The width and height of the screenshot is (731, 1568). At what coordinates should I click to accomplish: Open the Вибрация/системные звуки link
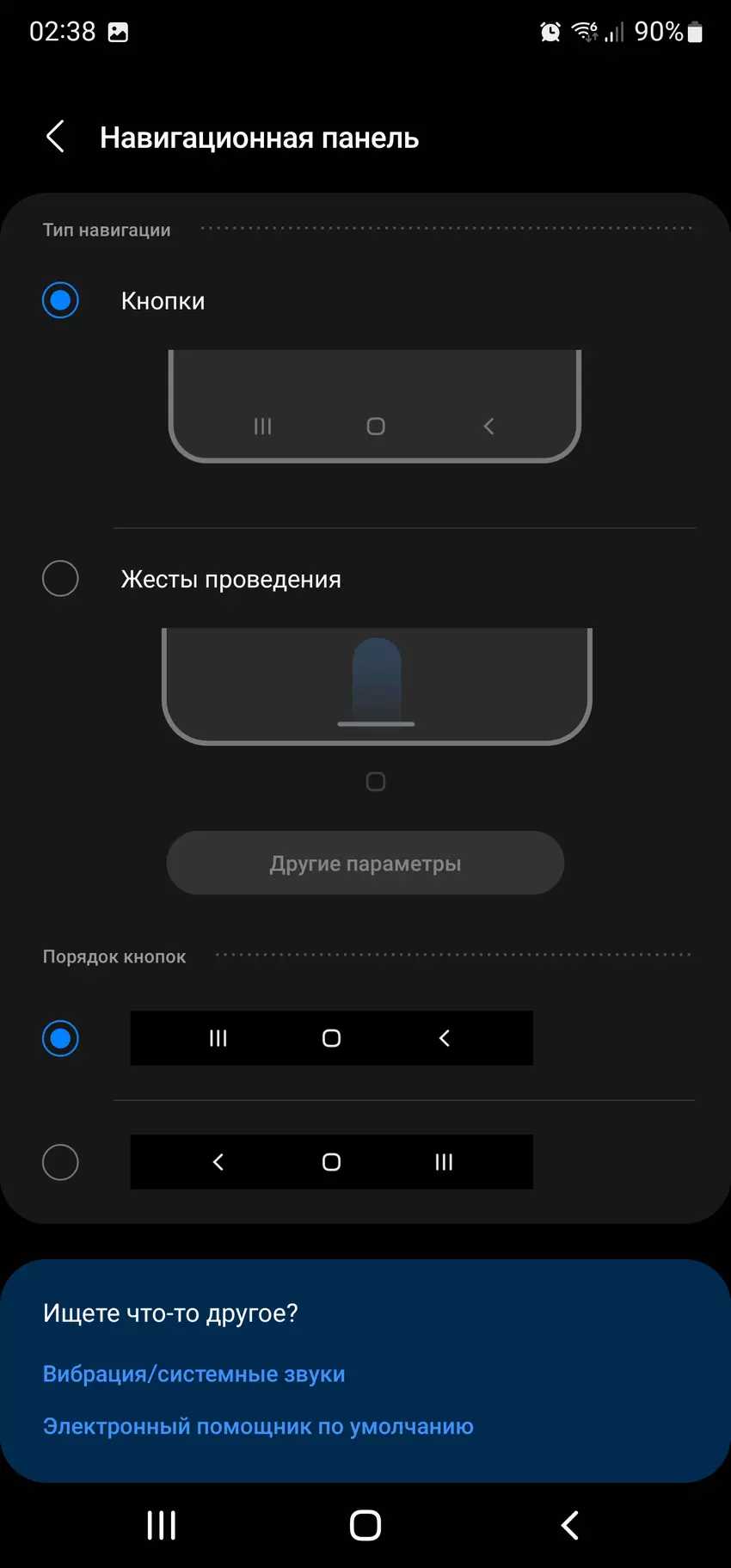pos(193,1374)
